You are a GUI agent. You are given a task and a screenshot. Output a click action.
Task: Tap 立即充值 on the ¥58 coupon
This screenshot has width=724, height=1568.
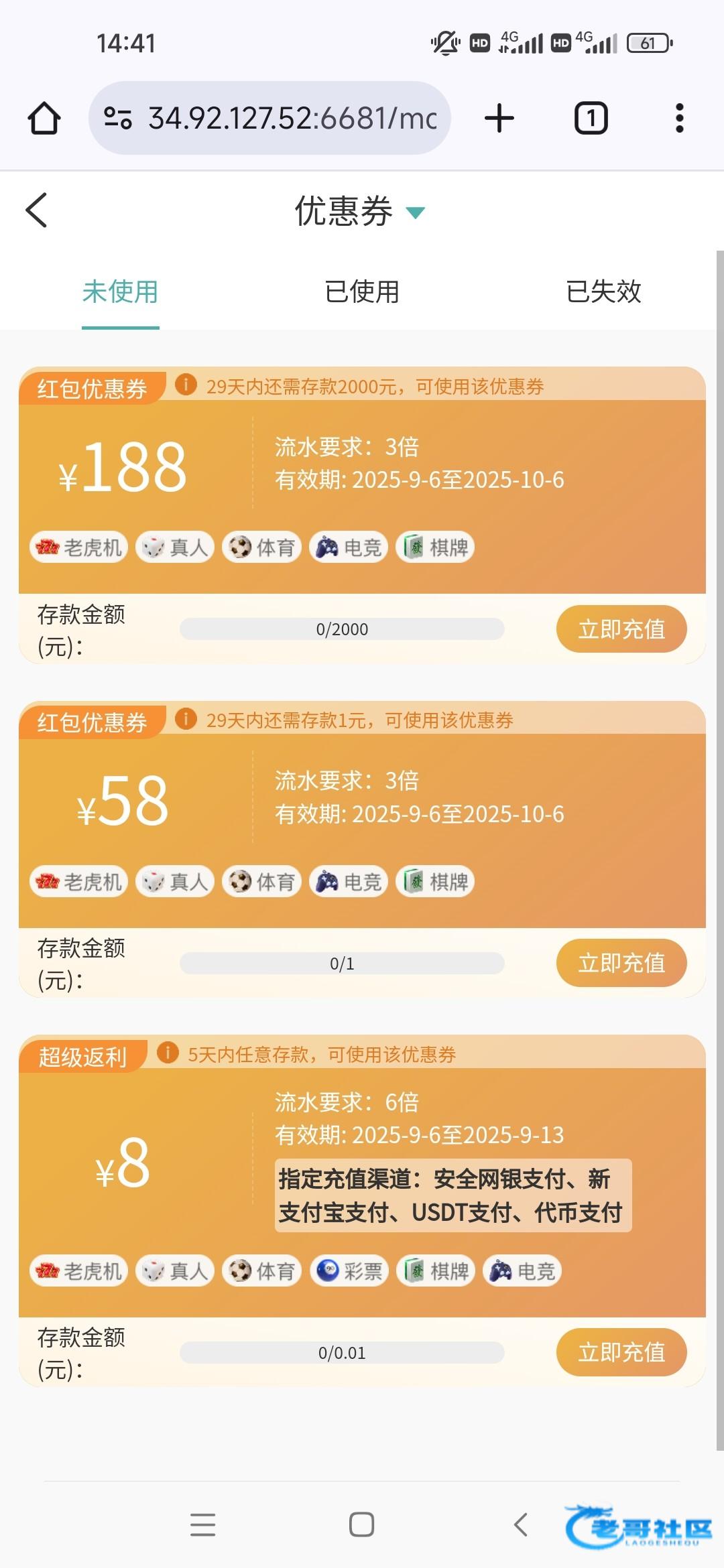(621, 963)
